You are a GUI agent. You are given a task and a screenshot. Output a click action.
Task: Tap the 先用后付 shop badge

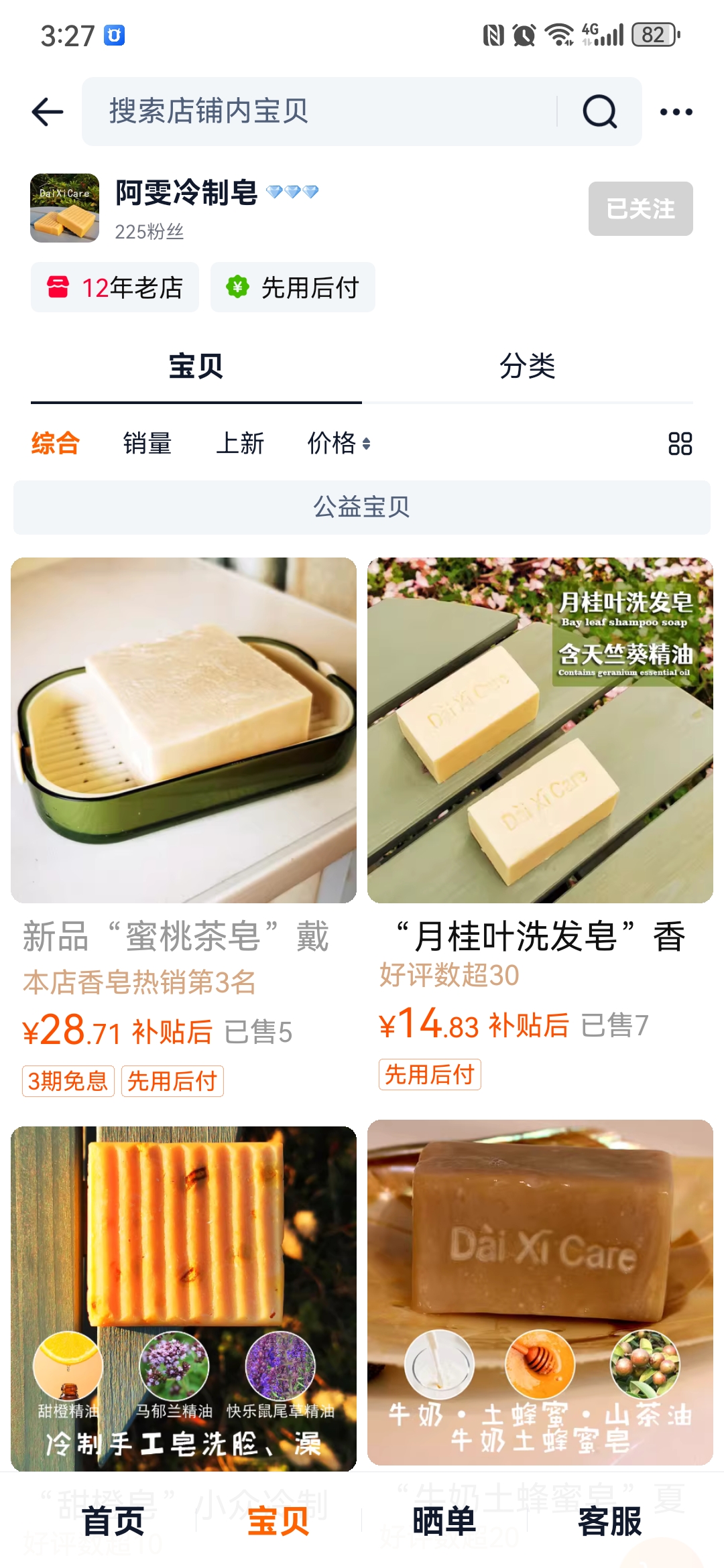(x=293, y=287)
